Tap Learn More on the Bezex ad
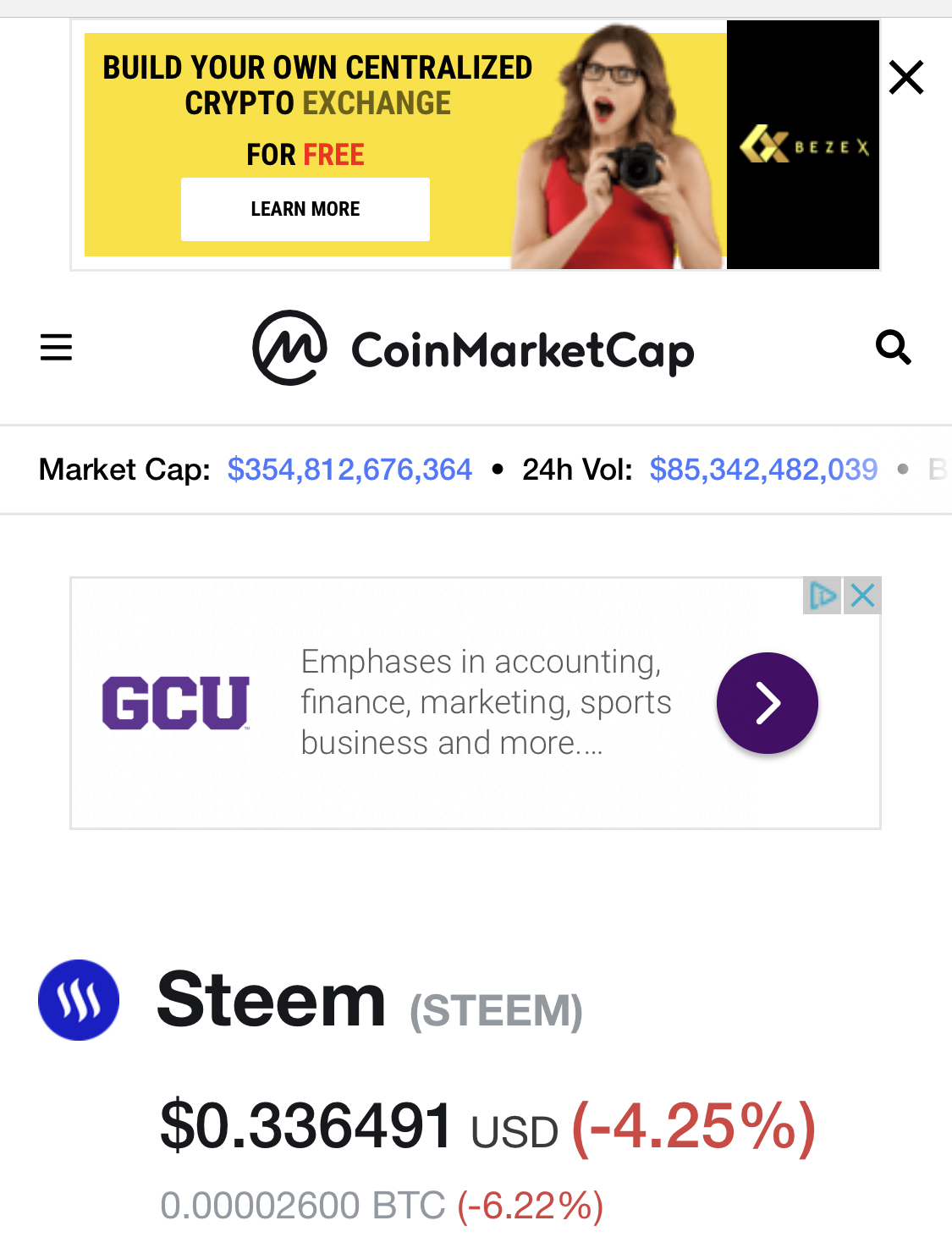 (x=305, y=209)
